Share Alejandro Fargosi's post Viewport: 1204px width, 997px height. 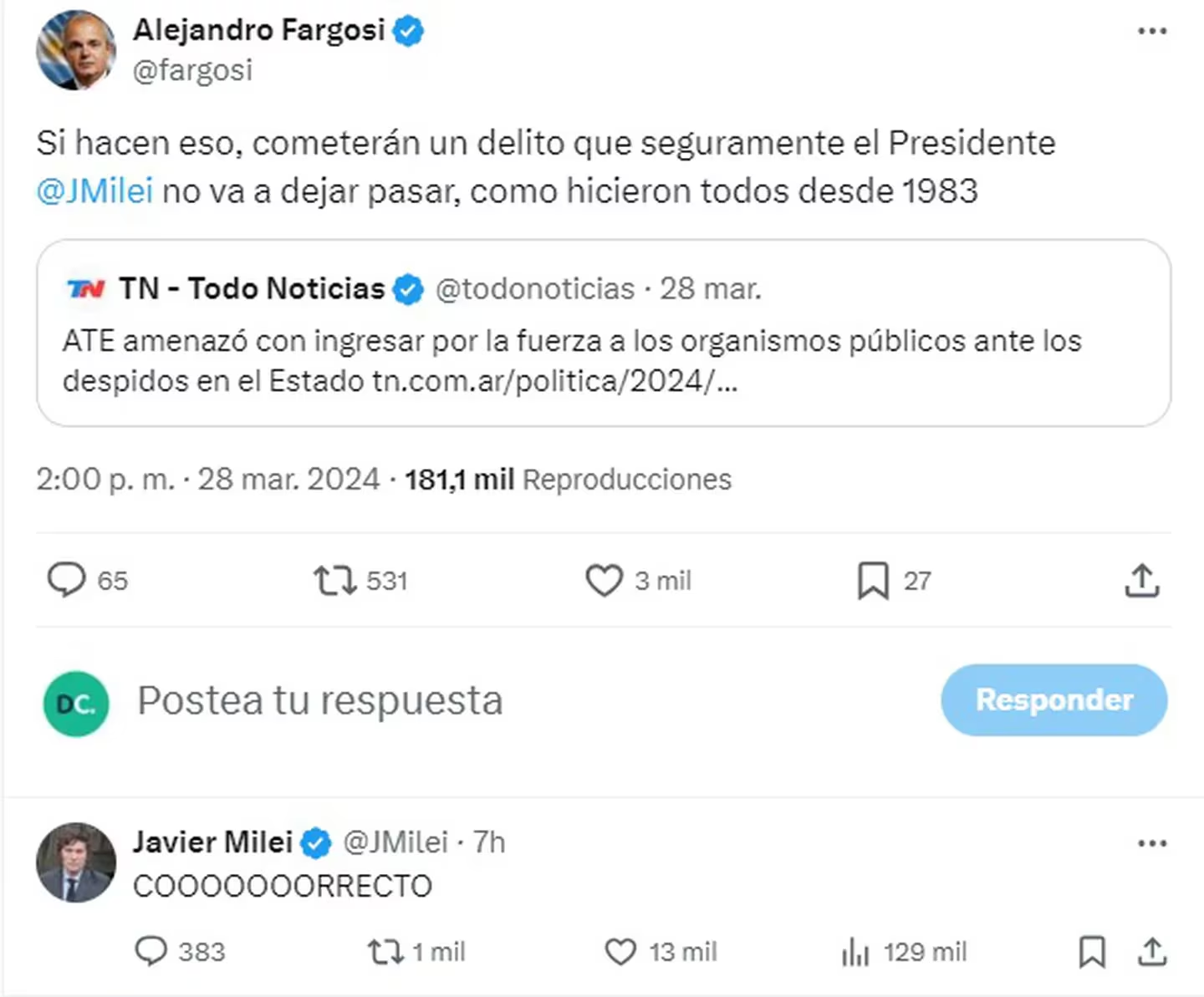click(1141, 580)
